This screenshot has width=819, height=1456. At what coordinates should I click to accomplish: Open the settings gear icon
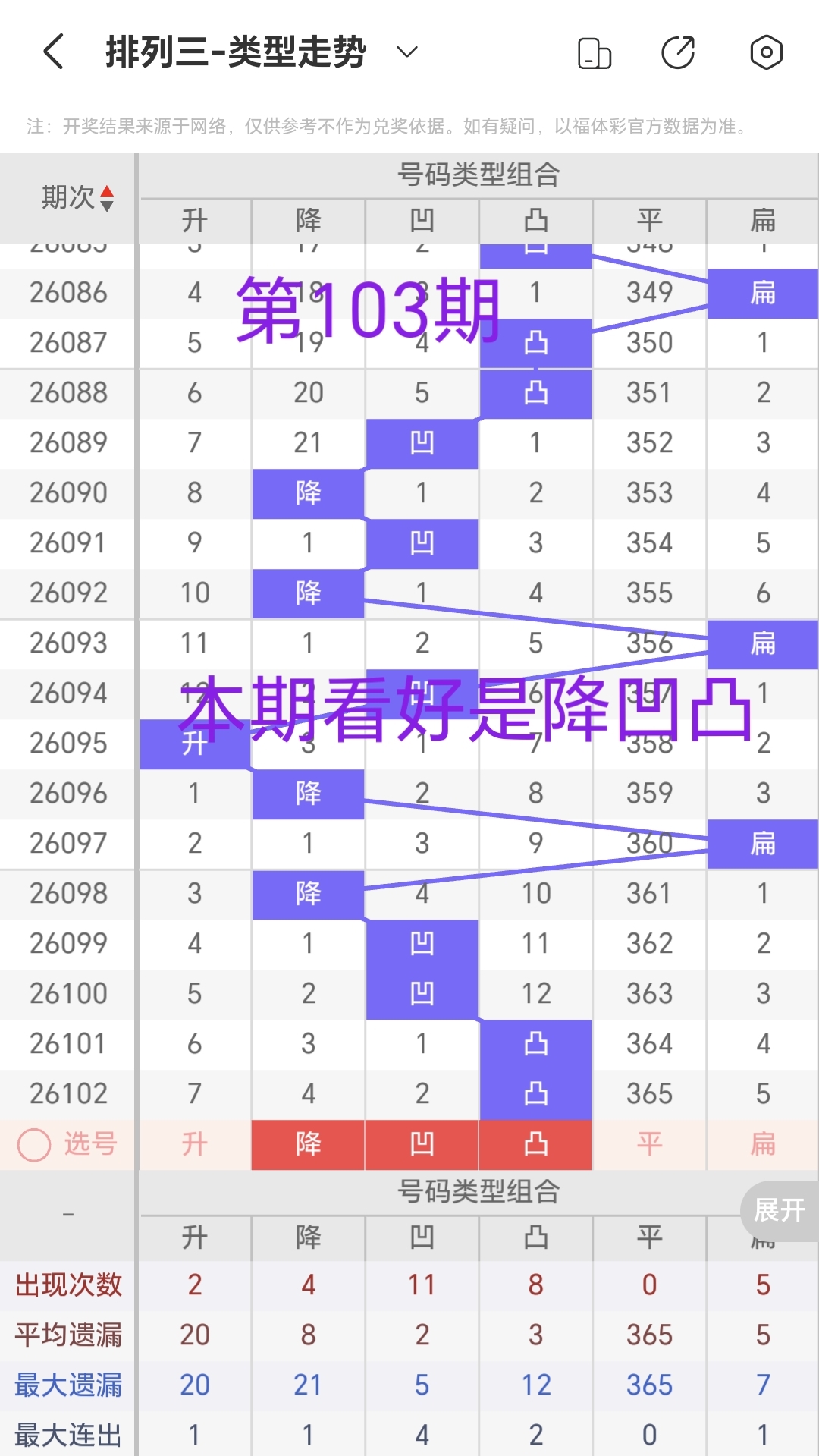(766, 52)
